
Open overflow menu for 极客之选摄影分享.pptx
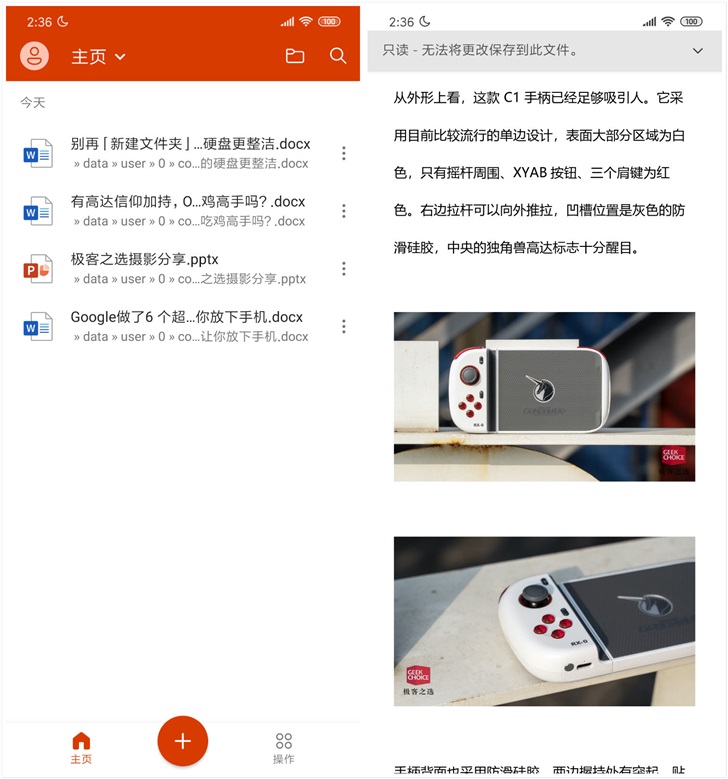(344, 269)
